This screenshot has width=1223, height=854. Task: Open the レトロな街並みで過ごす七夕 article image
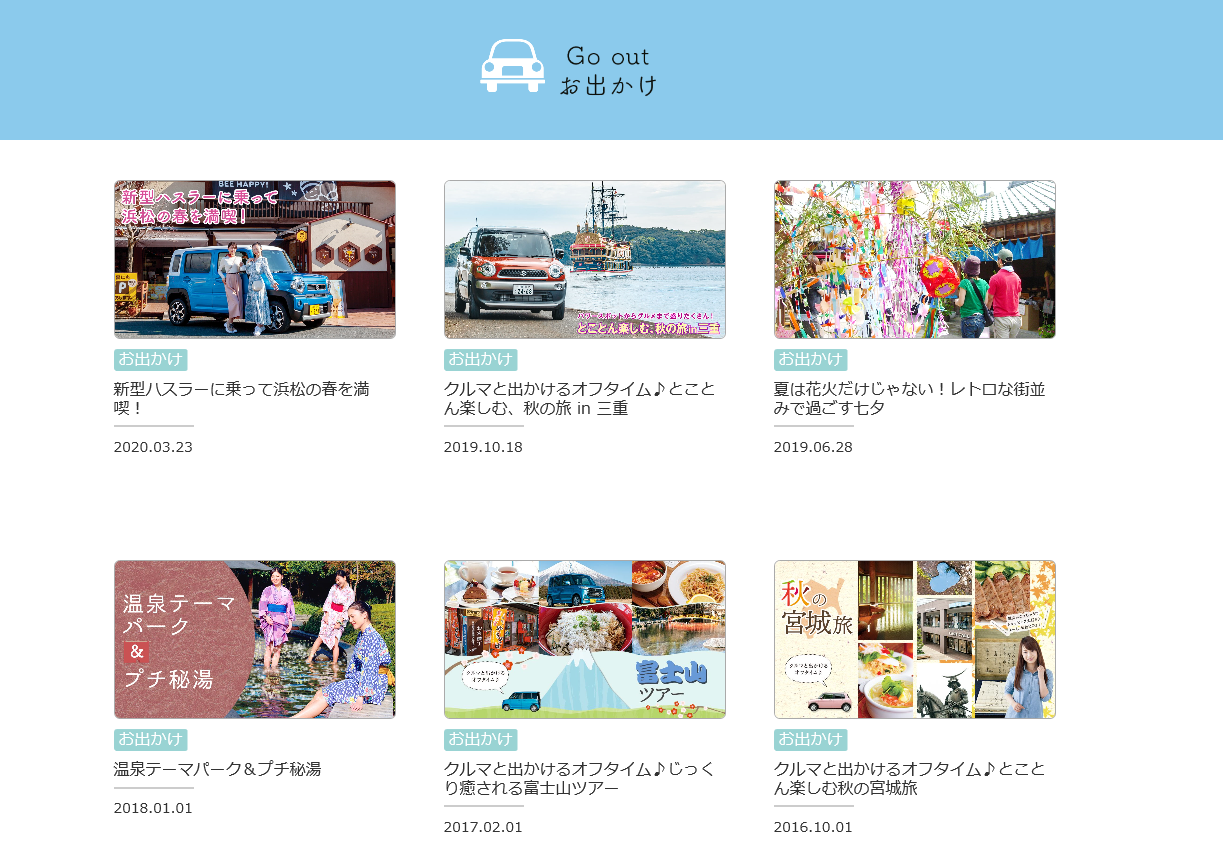tap(915, 259)
